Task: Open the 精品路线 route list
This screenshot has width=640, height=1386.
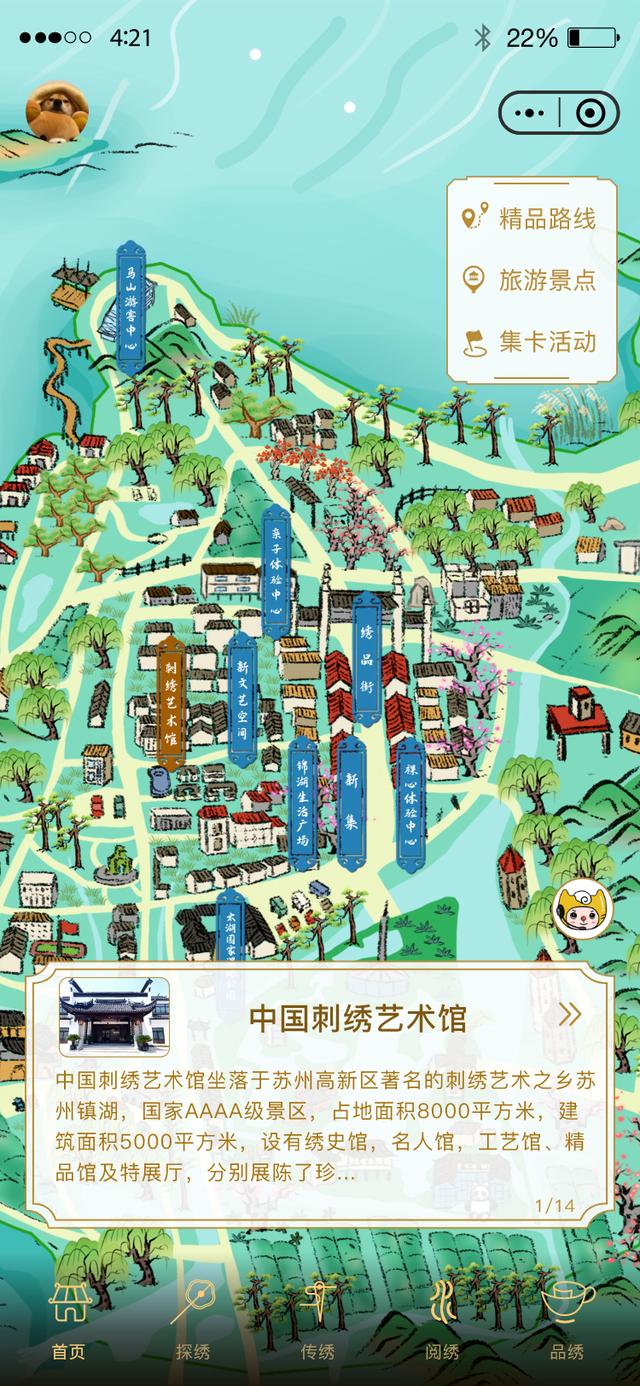Action: pyautogui.click(x=527, y=218)
